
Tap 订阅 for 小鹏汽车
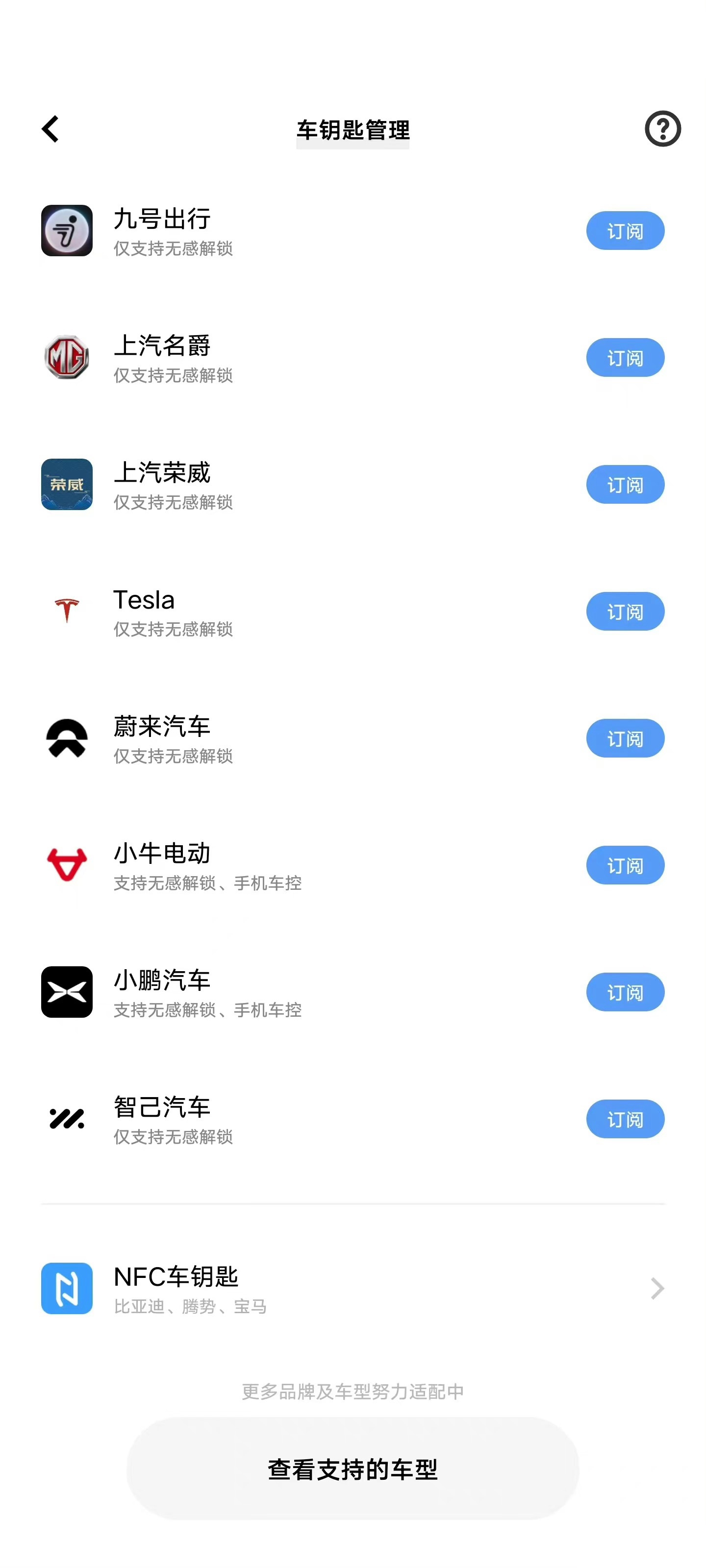pyautogui.click(x=625, y=992)
